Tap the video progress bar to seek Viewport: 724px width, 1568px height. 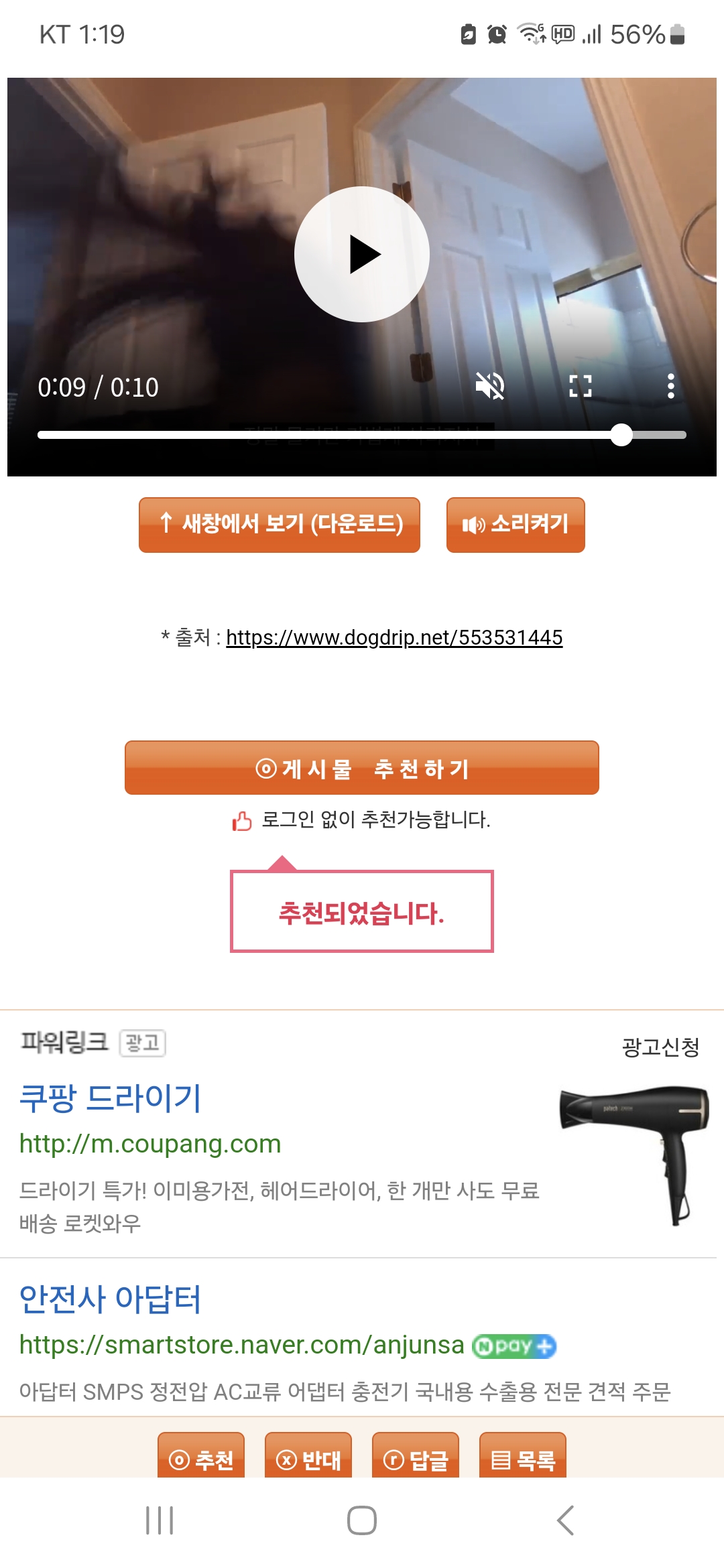coord(362,435)
